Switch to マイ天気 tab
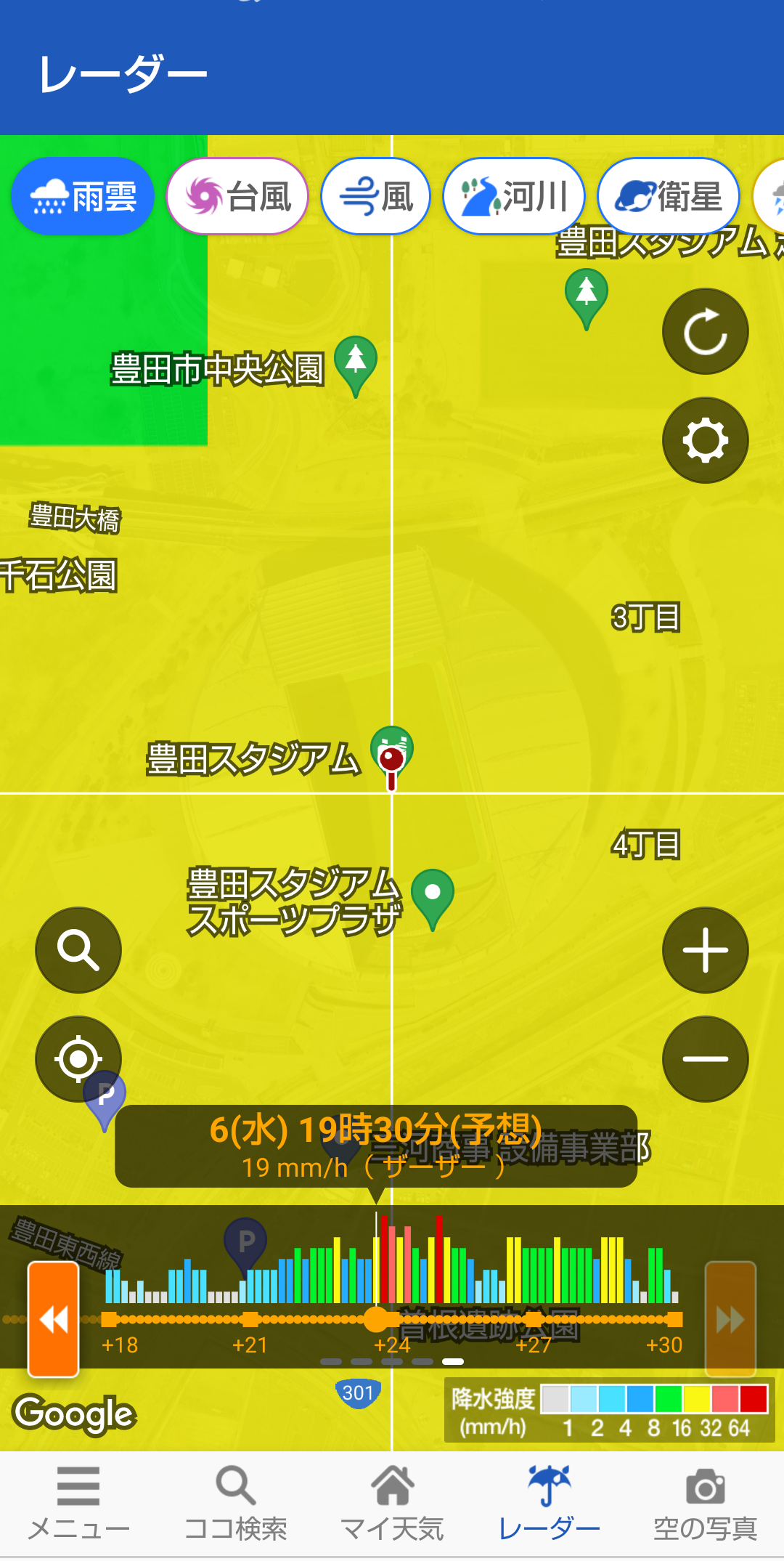The height and width of the screenshot is (1561, 784). 392,1504
